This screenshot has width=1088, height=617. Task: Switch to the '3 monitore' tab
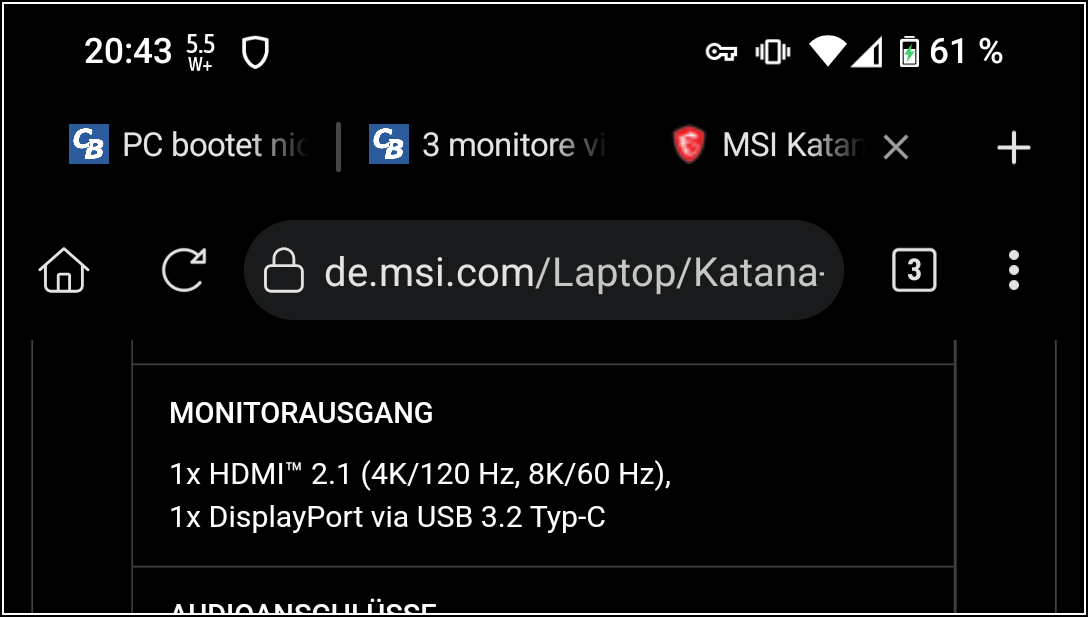point(490,146)
